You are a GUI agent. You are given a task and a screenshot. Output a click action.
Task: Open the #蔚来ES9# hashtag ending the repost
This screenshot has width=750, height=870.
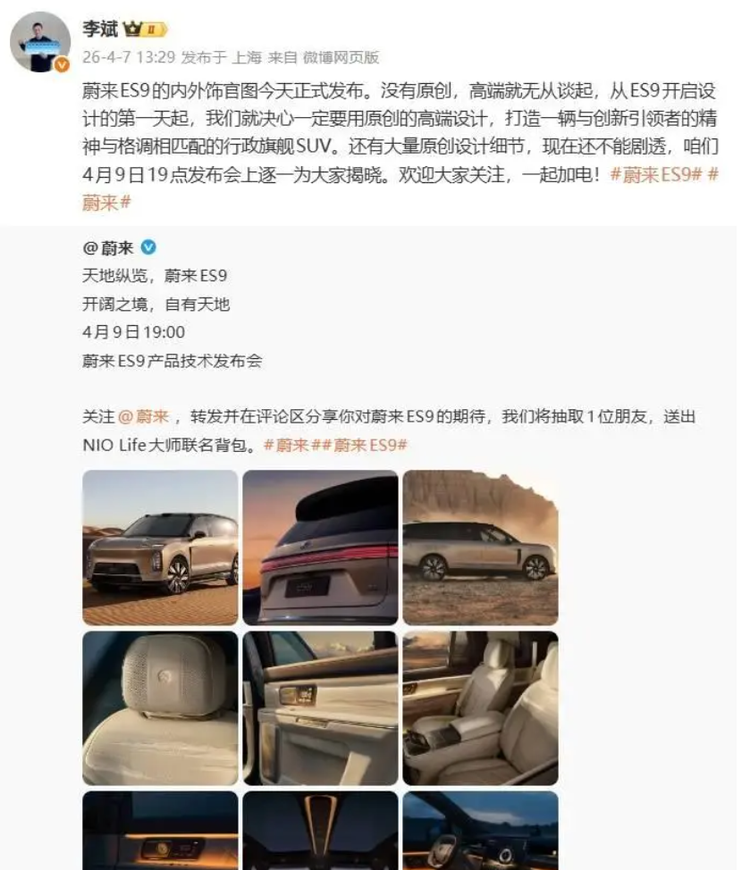369,443
